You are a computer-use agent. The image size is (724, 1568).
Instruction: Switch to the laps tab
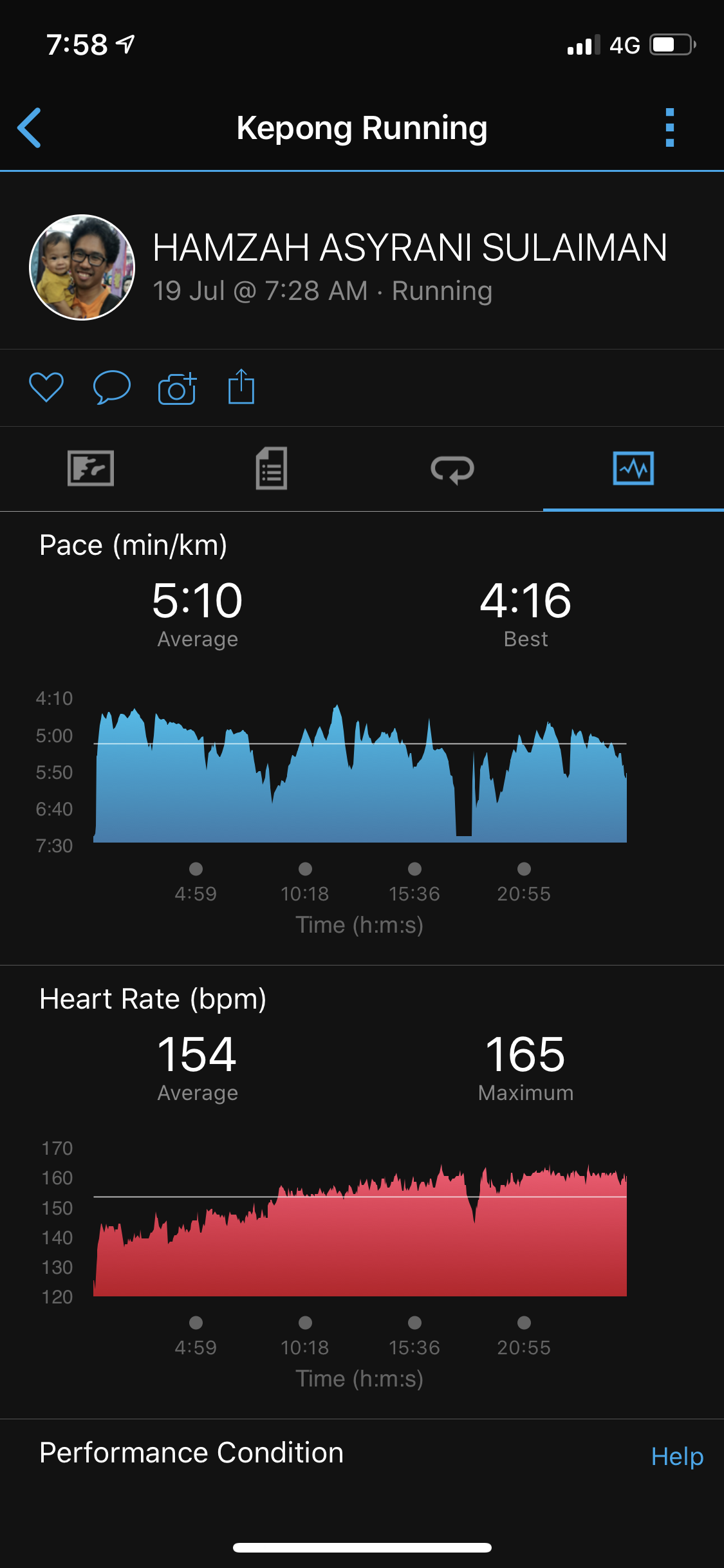(452, 469)
